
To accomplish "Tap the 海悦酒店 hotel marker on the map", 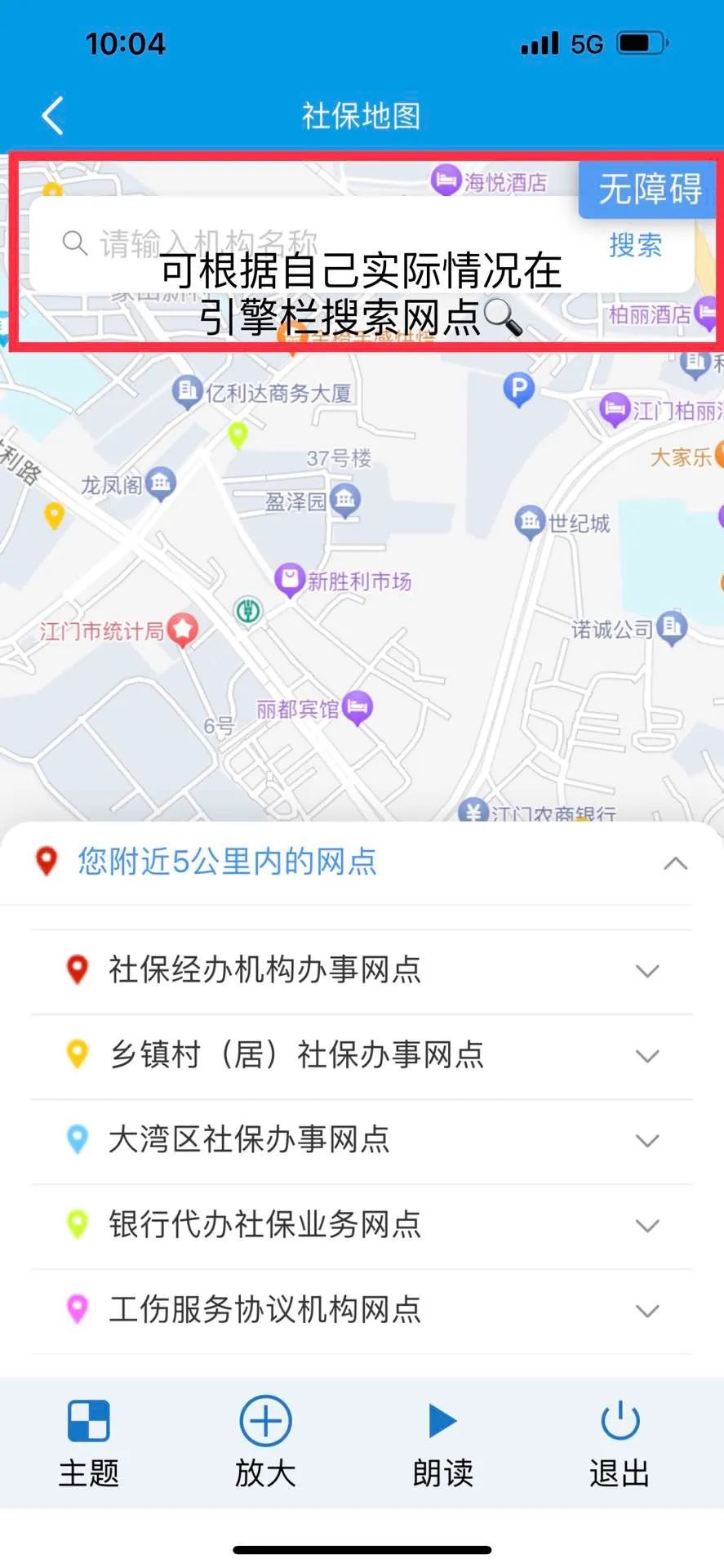I will 446,179.
